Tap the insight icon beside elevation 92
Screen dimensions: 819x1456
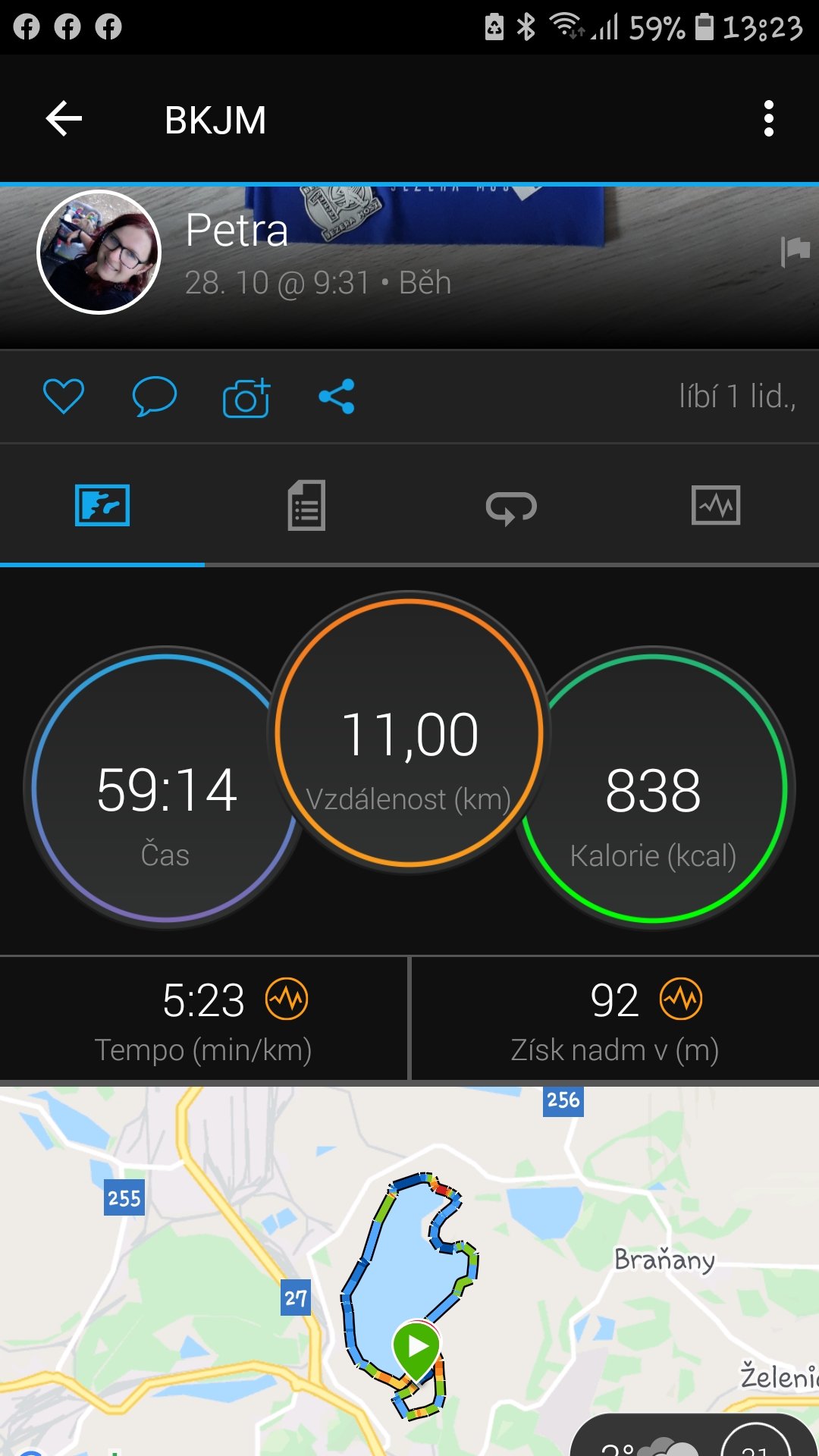tap(681, 999)
